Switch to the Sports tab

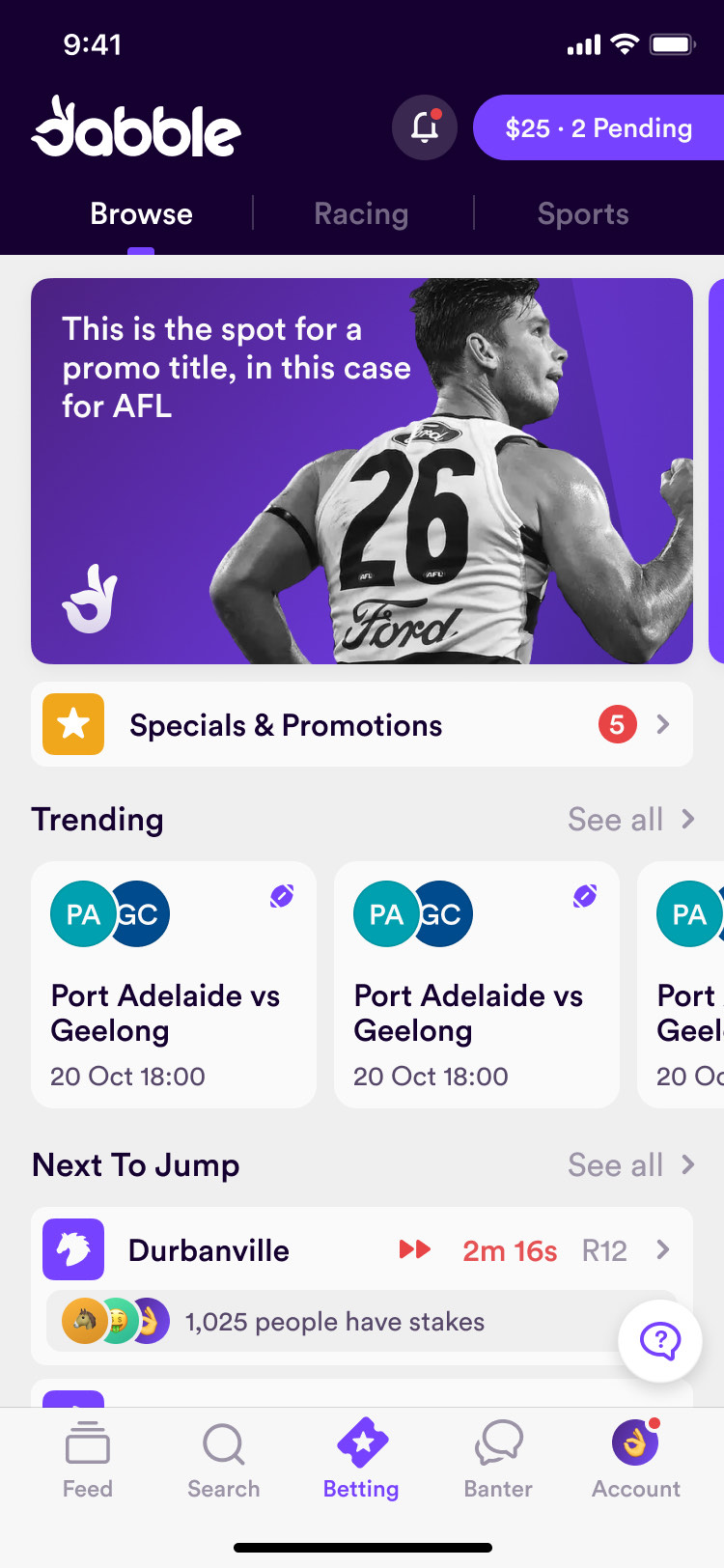[583, 213]
